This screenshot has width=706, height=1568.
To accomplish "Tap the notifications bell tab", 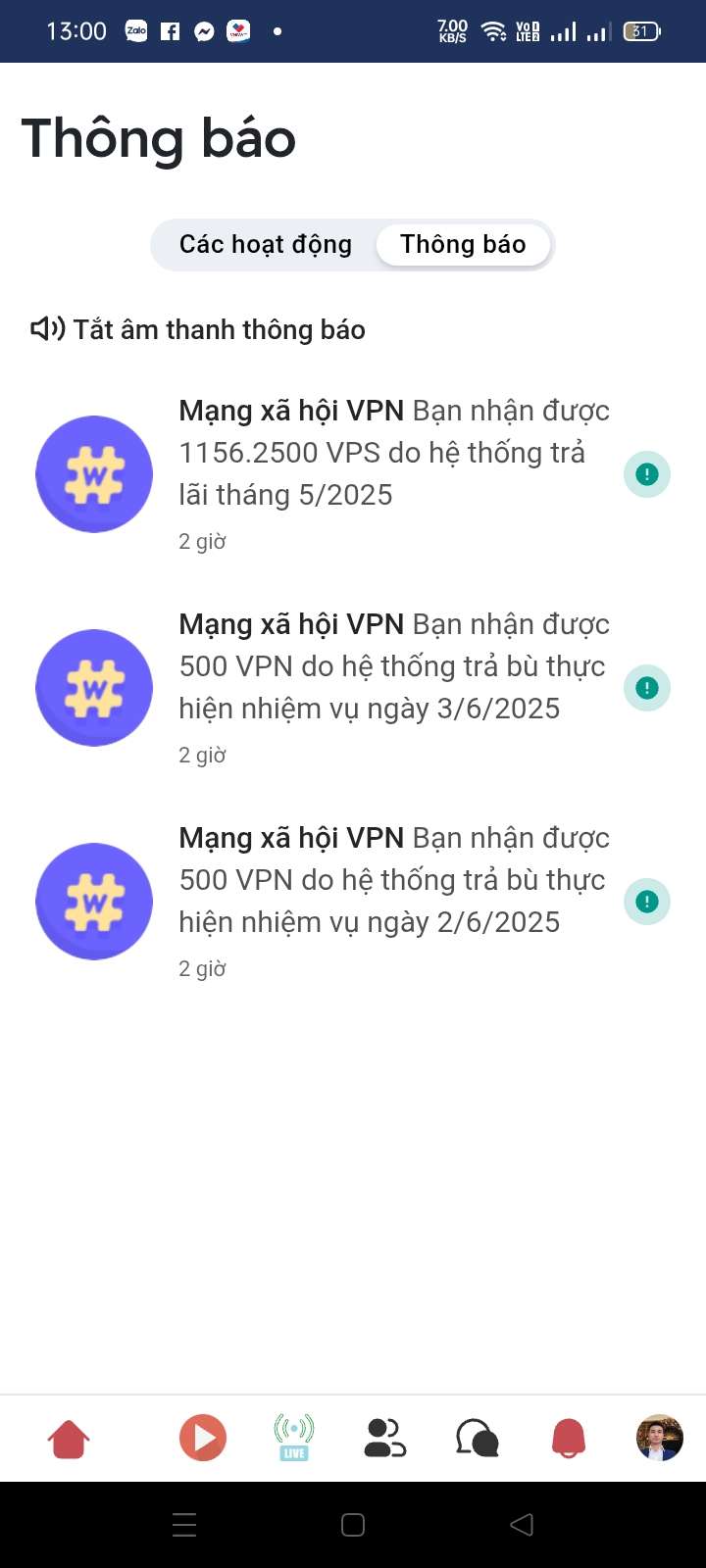I will point(569,1439).
